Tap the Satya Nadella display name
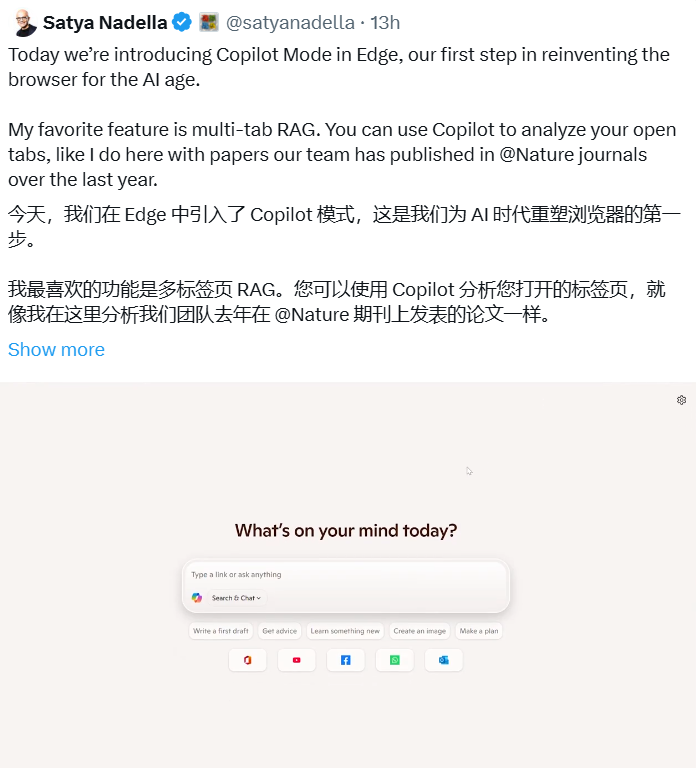This screenshot has width=696, height=768. [x=105, y=23]
